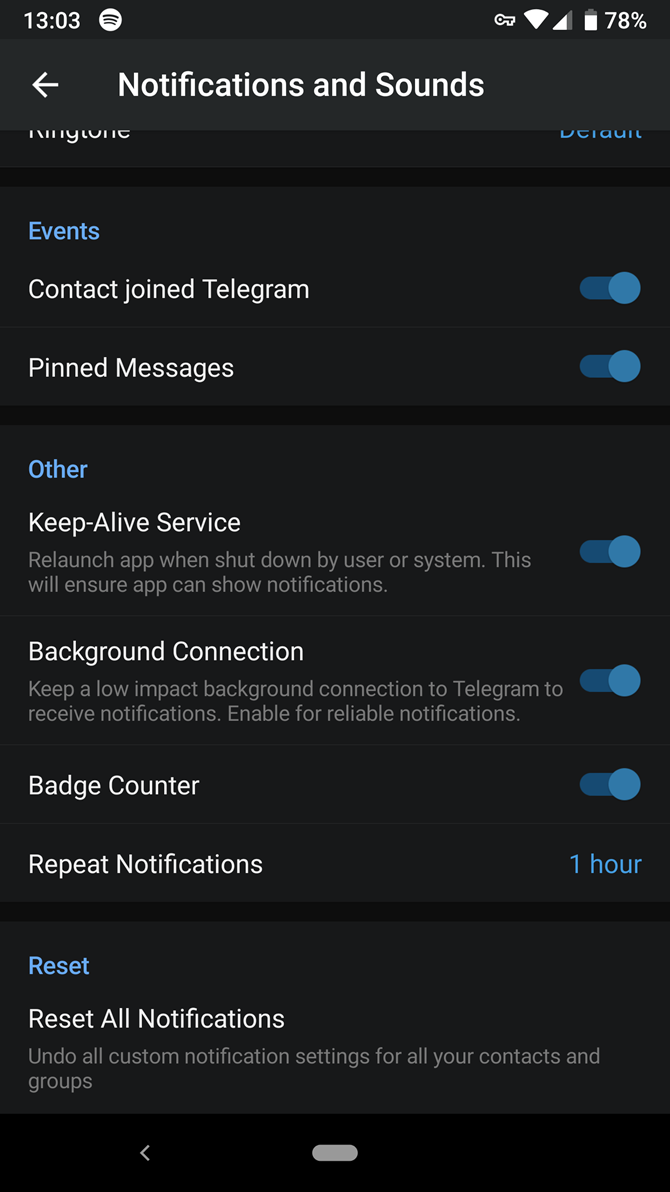The width and height of the screenshot is (670, 1192).
Task: Turn off Keep-Alive Service
Action: 610,552
